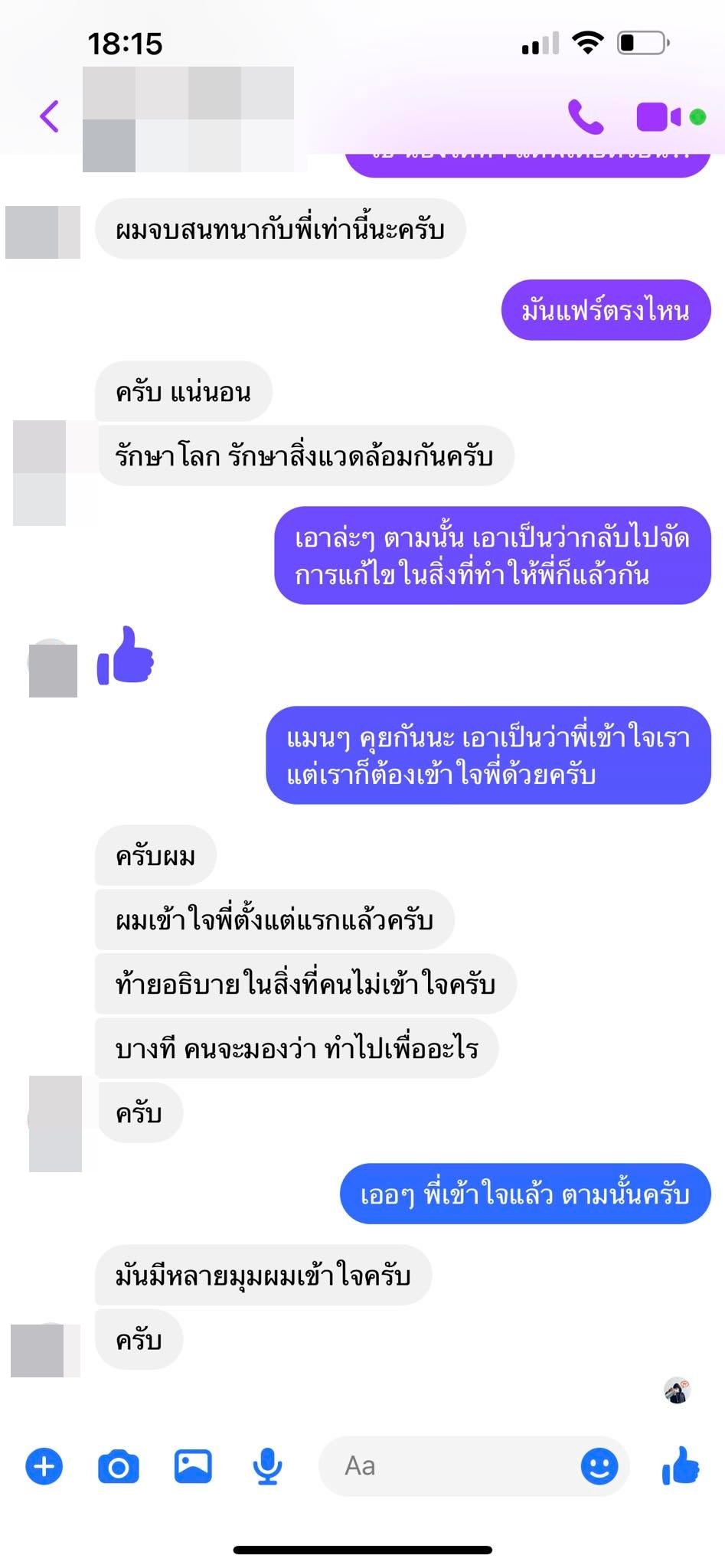Image resolution: width=725 pixels, height=1568 pixels.
Task: Open the emoji picker in message field
Action: (x=599, y=1466)
